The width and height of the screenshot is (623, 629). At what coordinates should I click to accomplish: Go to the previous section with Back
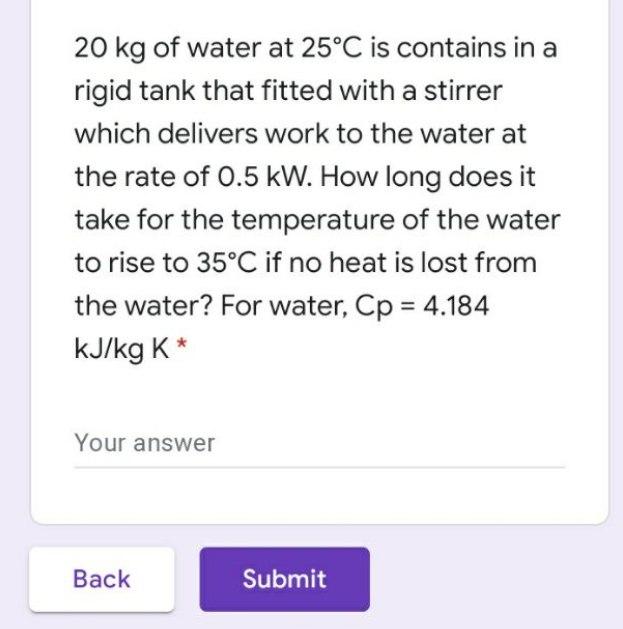pyautogui.click(x=101, y=579)
